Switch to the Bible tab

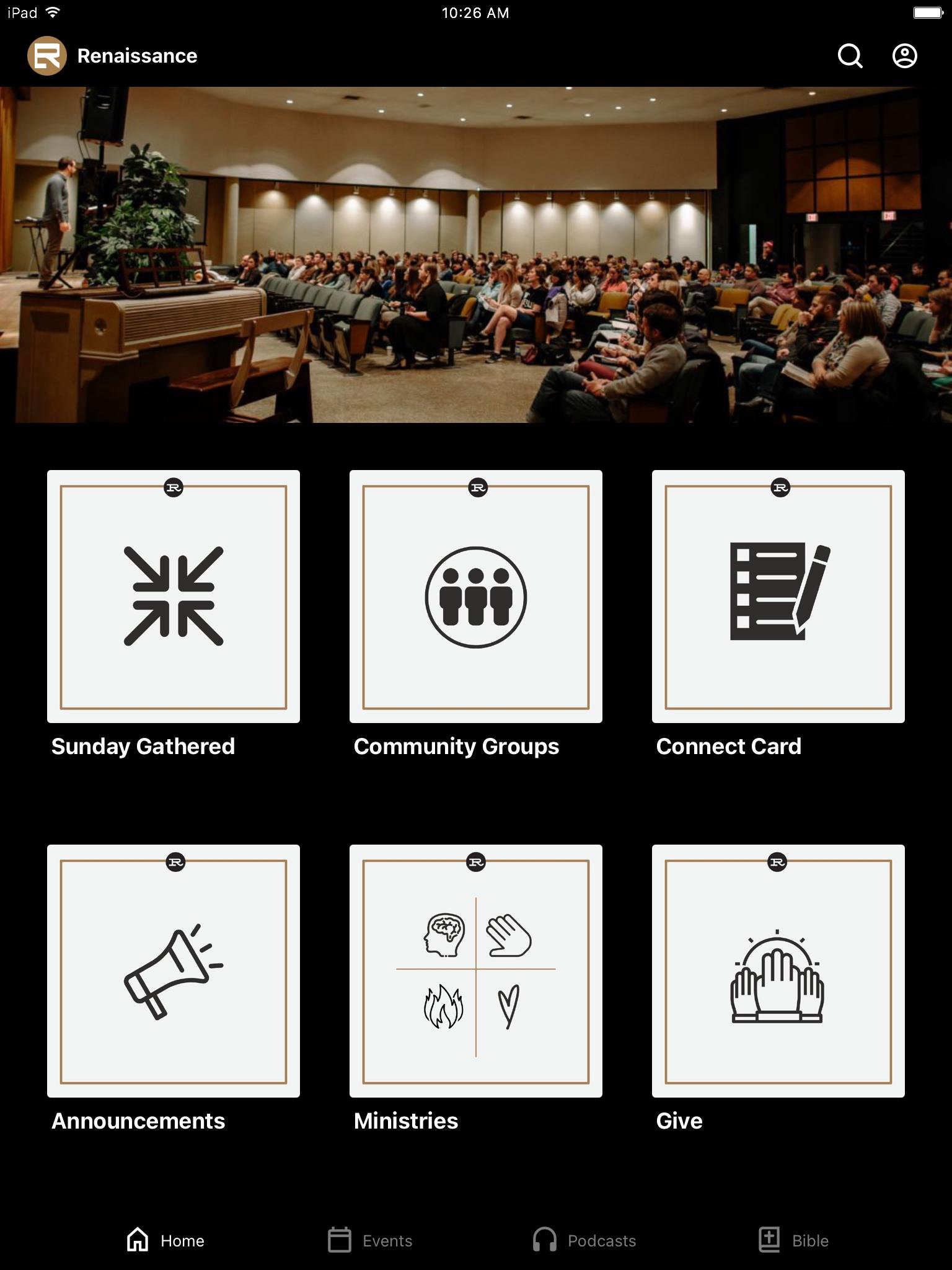[794, 1240]
